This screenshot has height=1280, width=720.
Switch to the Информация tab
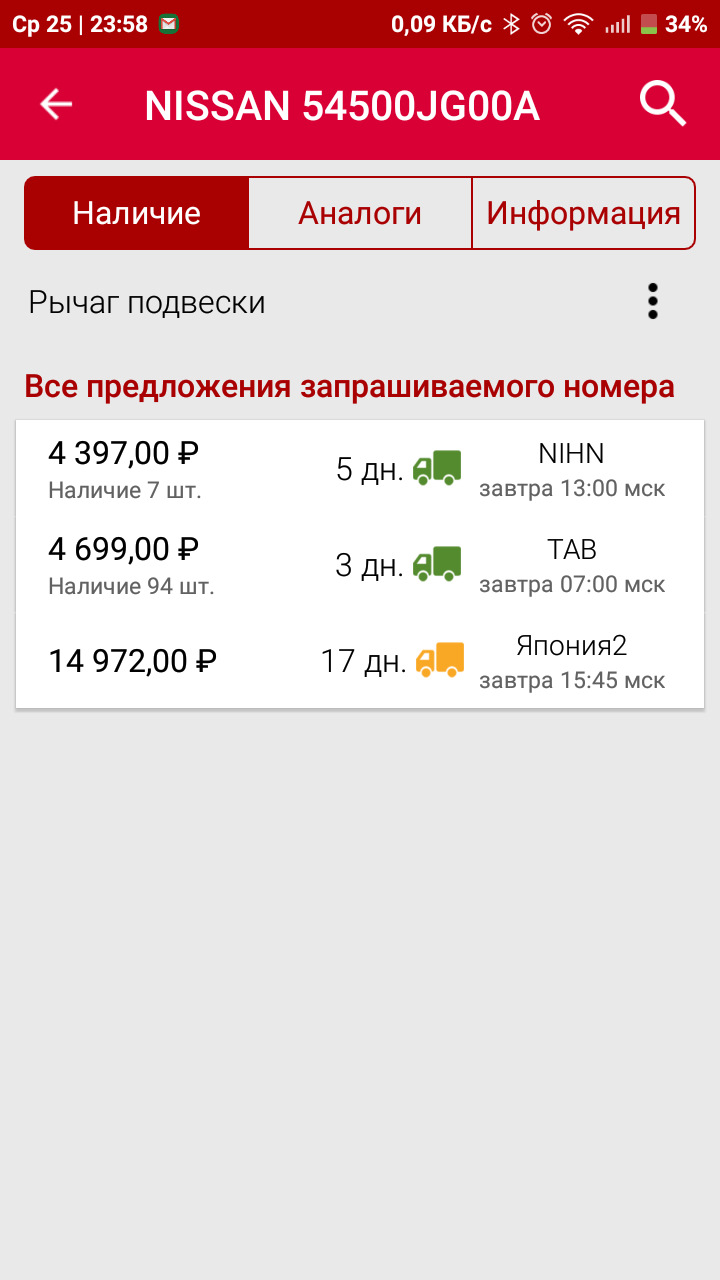(x=583, y=213)
